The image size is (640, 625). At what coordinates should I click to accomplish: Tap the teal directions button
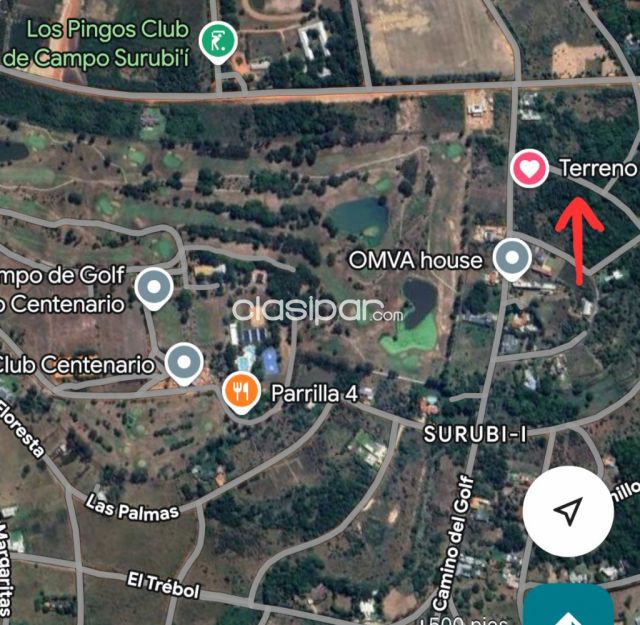[570, 608]
